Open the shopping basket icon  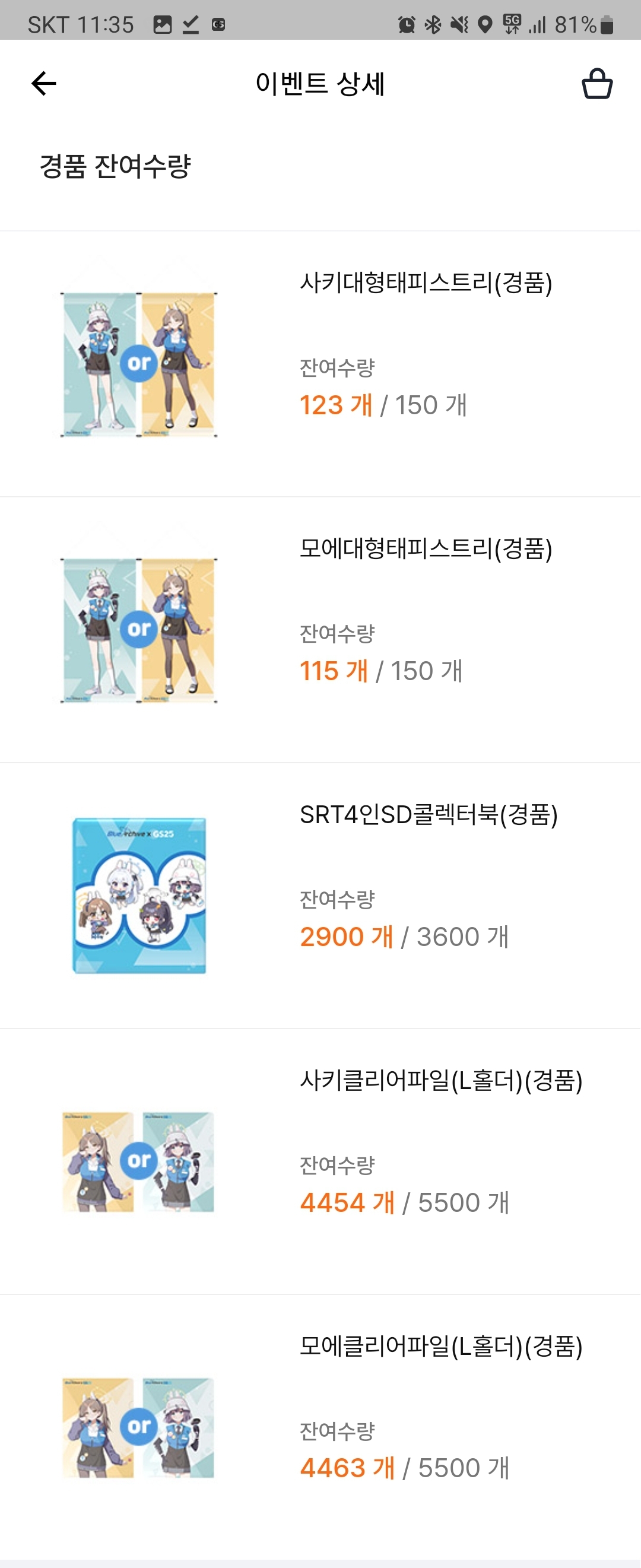[x=596, y=84]
